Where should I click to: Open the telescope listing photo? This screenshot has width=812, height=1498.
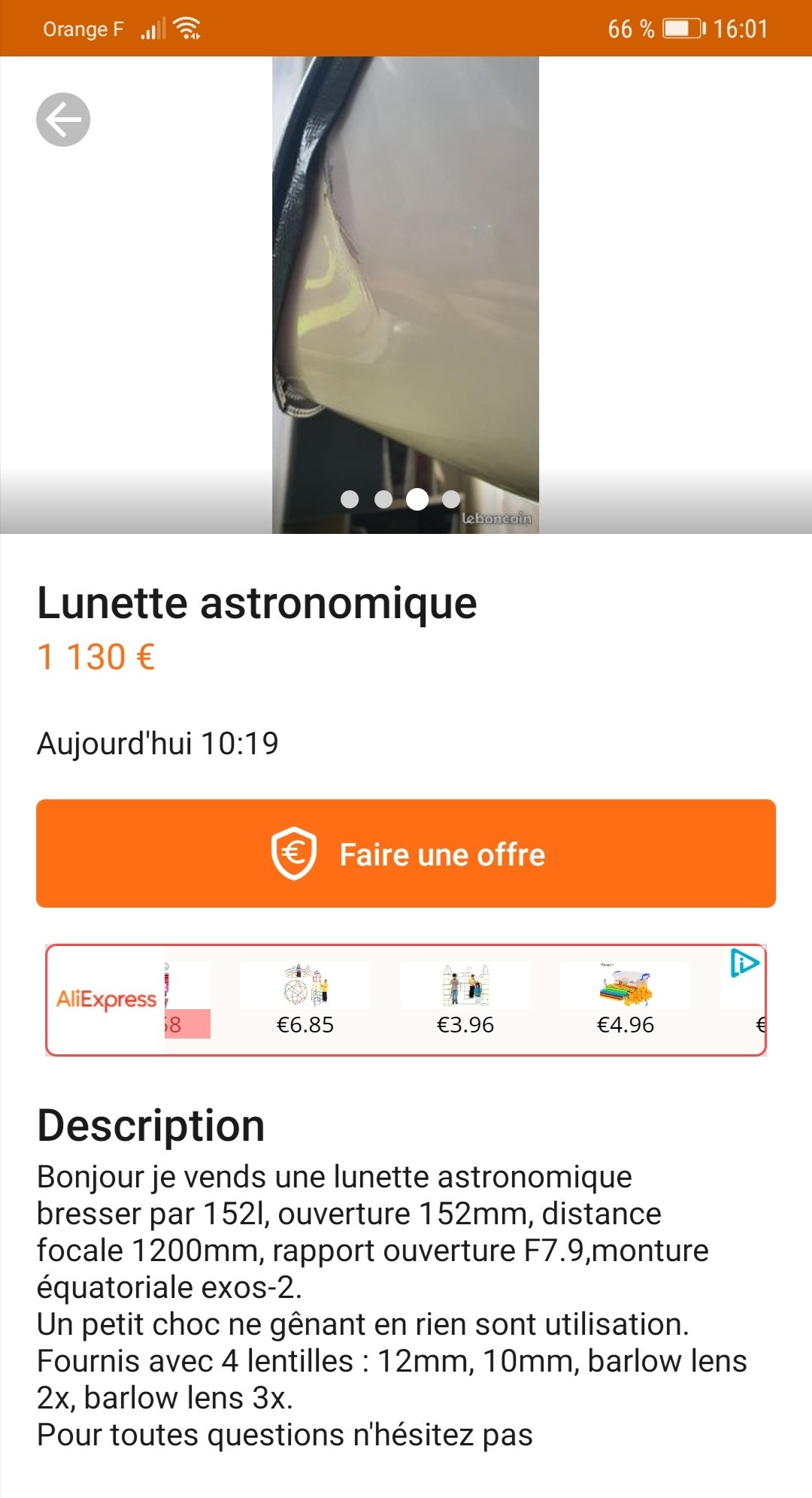[x=405, y=293]
